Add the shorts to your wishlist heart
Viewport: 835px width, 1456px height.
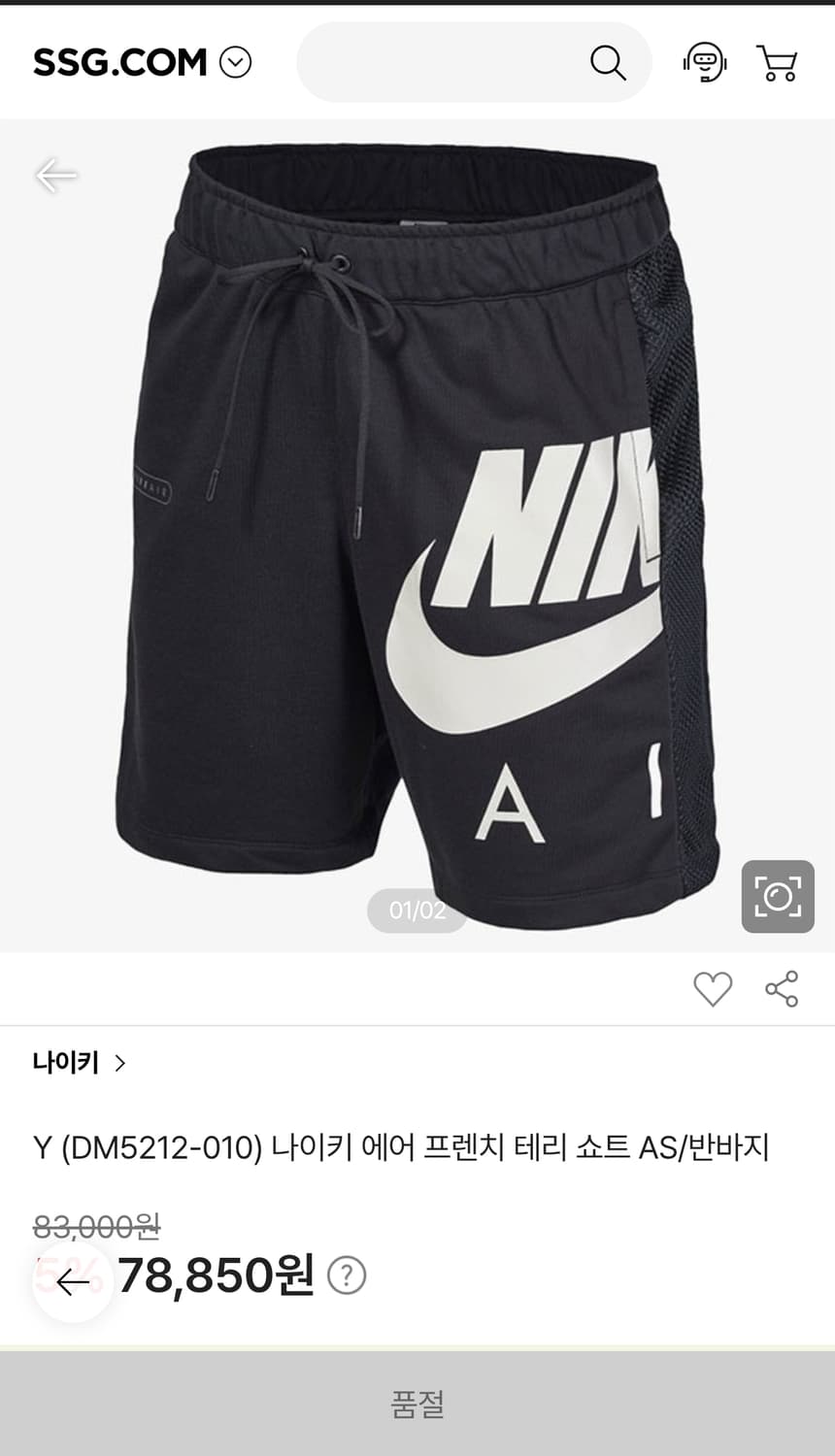tap(715, 988)
